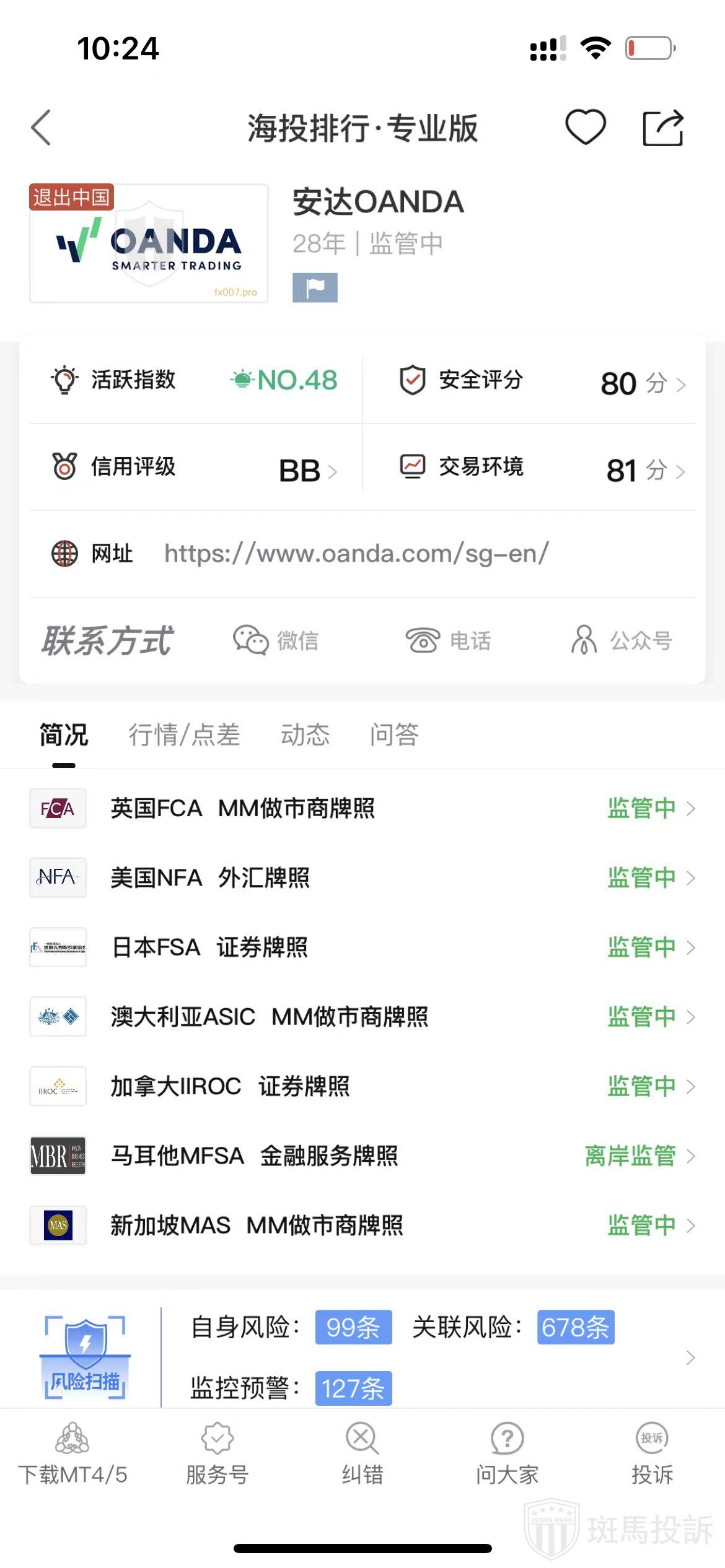Open the 马耳他MFSA 金融服务牌照 row

click(362, 1156)
